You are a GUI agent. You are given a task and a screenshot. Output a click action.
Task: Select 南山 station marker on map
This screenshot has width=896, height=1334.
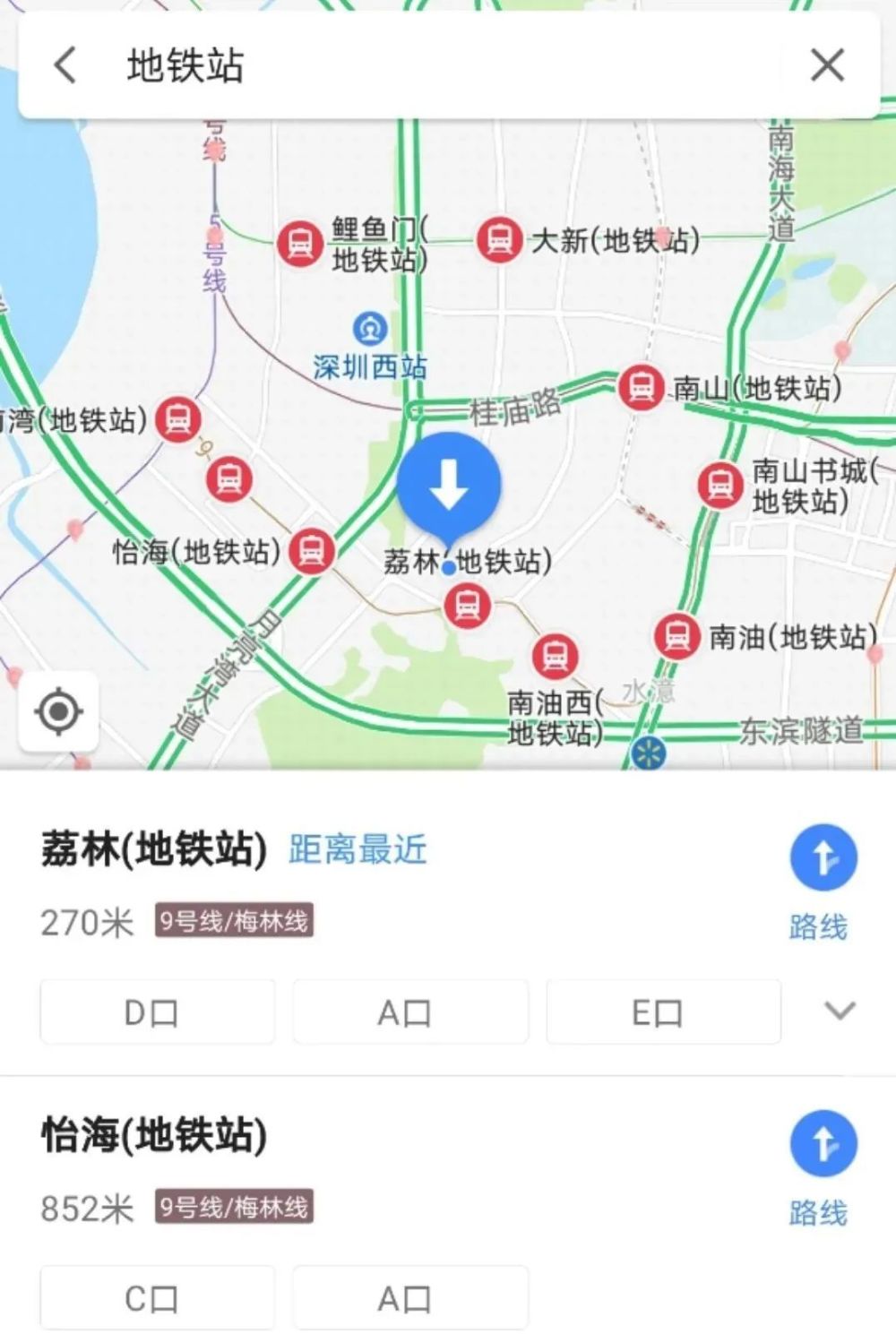tap(641, 388)
